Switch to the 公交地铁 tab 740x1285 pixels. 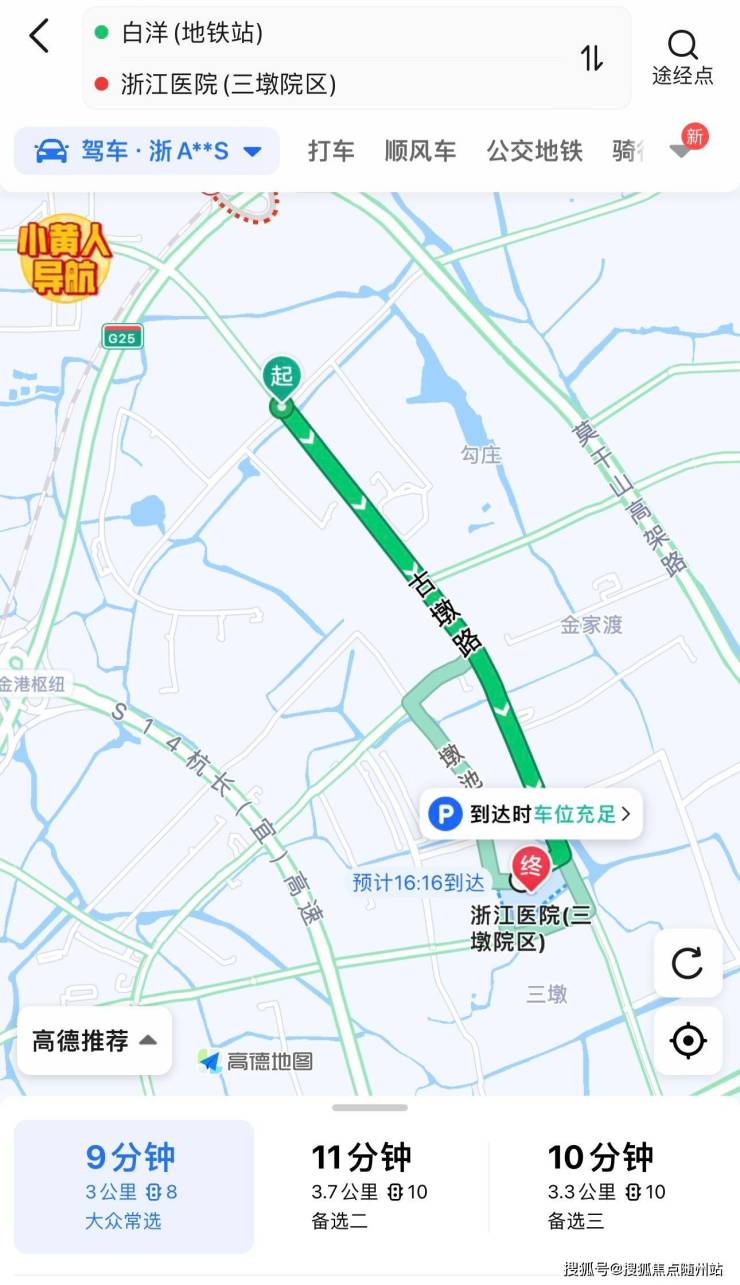coord(534,151)
